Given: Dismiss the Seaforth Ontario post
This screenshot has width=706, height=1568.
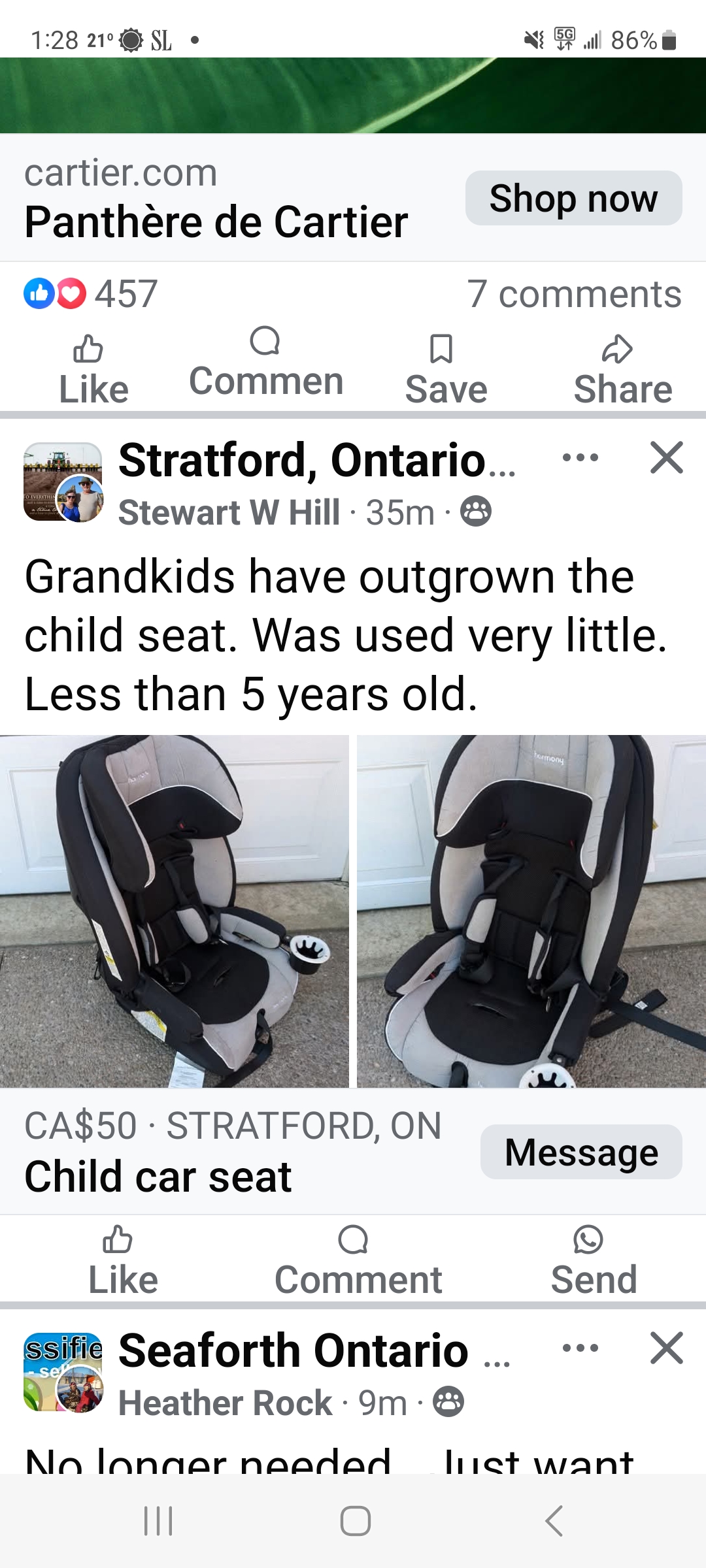Looking at the screenshot, I should tap(666, 1348).
